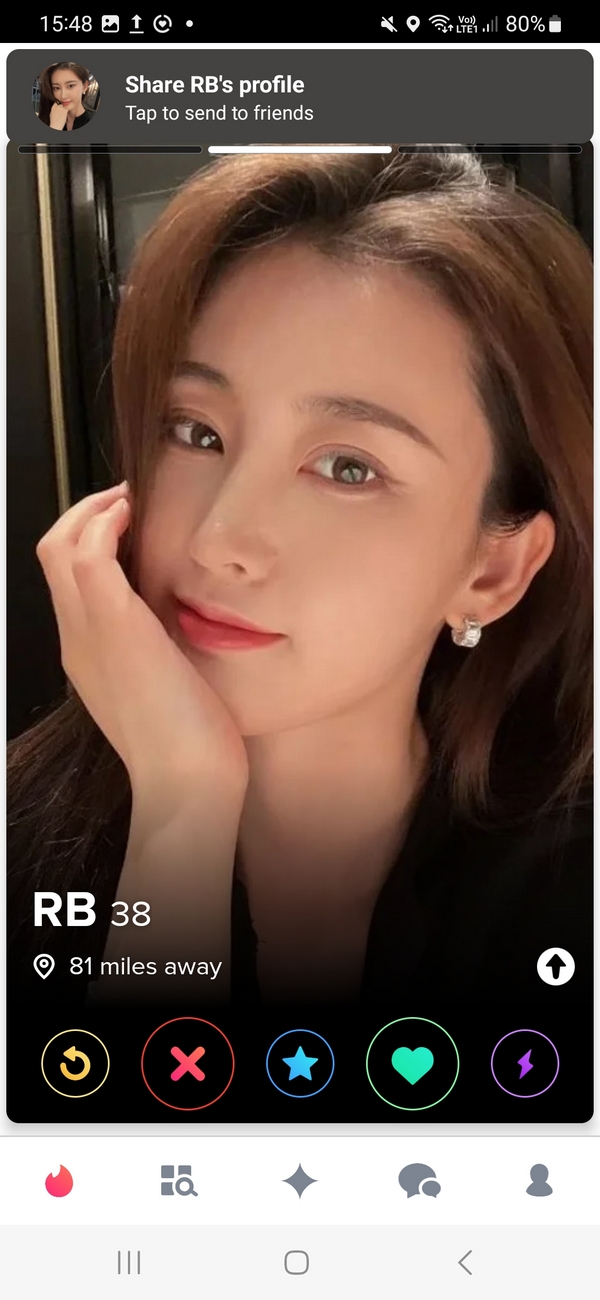Go to the messages tab

click(x=419, y=1182)
